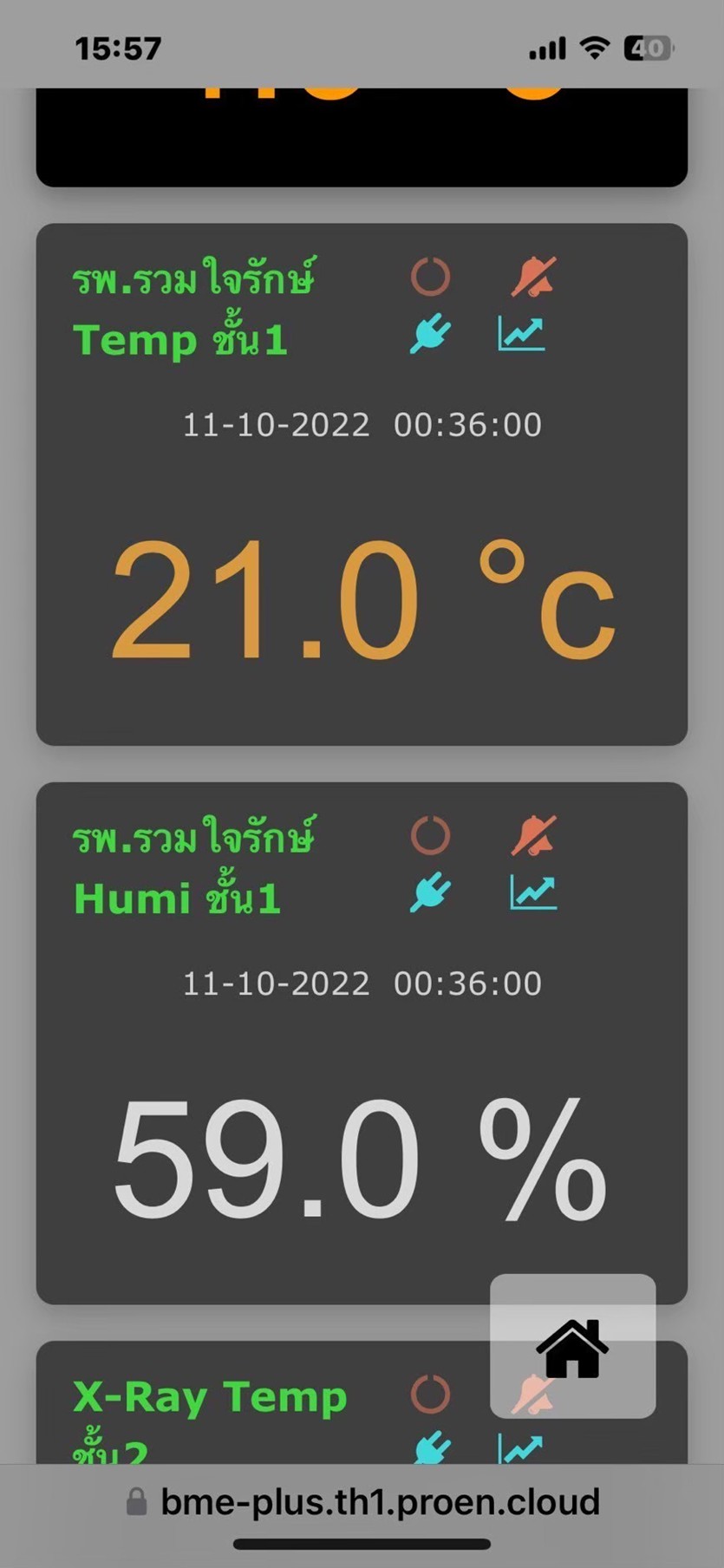Go to home with the floating house button
The height and width of the screenshot is (1568, 724).
click(x=572, y=1347)
